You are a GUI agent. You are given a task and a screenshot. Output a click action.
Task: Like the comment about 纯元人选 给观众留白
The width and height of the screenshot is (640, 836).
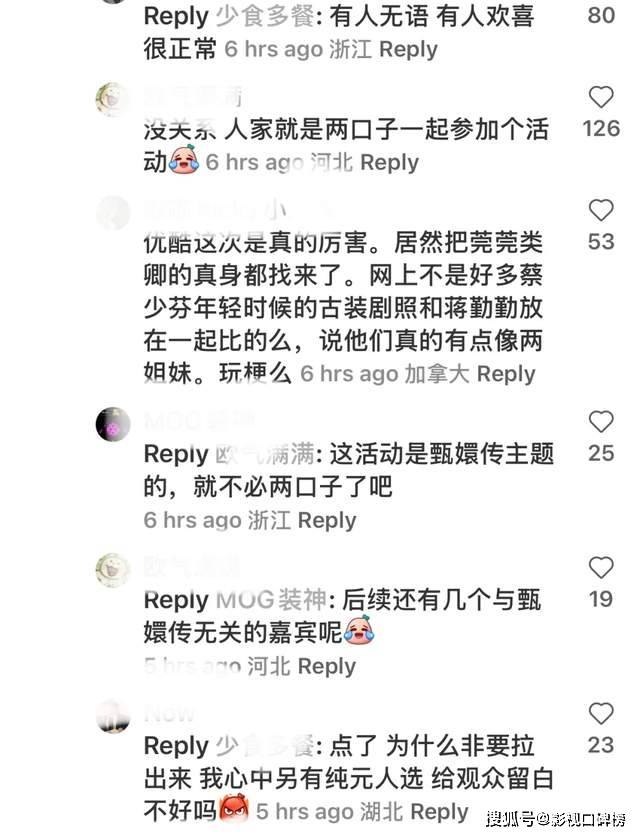[601, 714]
